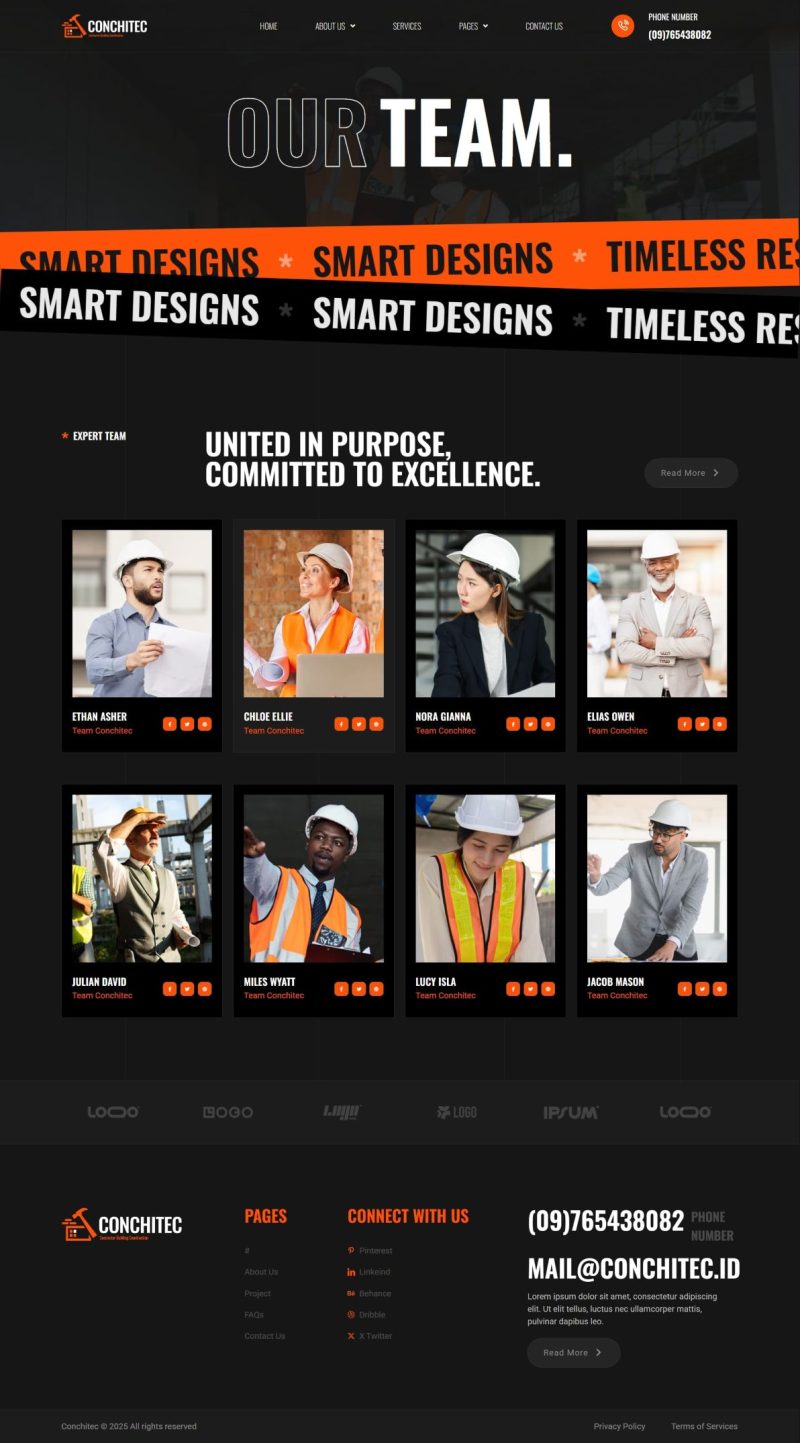Tap Read More under the mail address
The height and width of the screenshot is (1443, 800).
573,1353
